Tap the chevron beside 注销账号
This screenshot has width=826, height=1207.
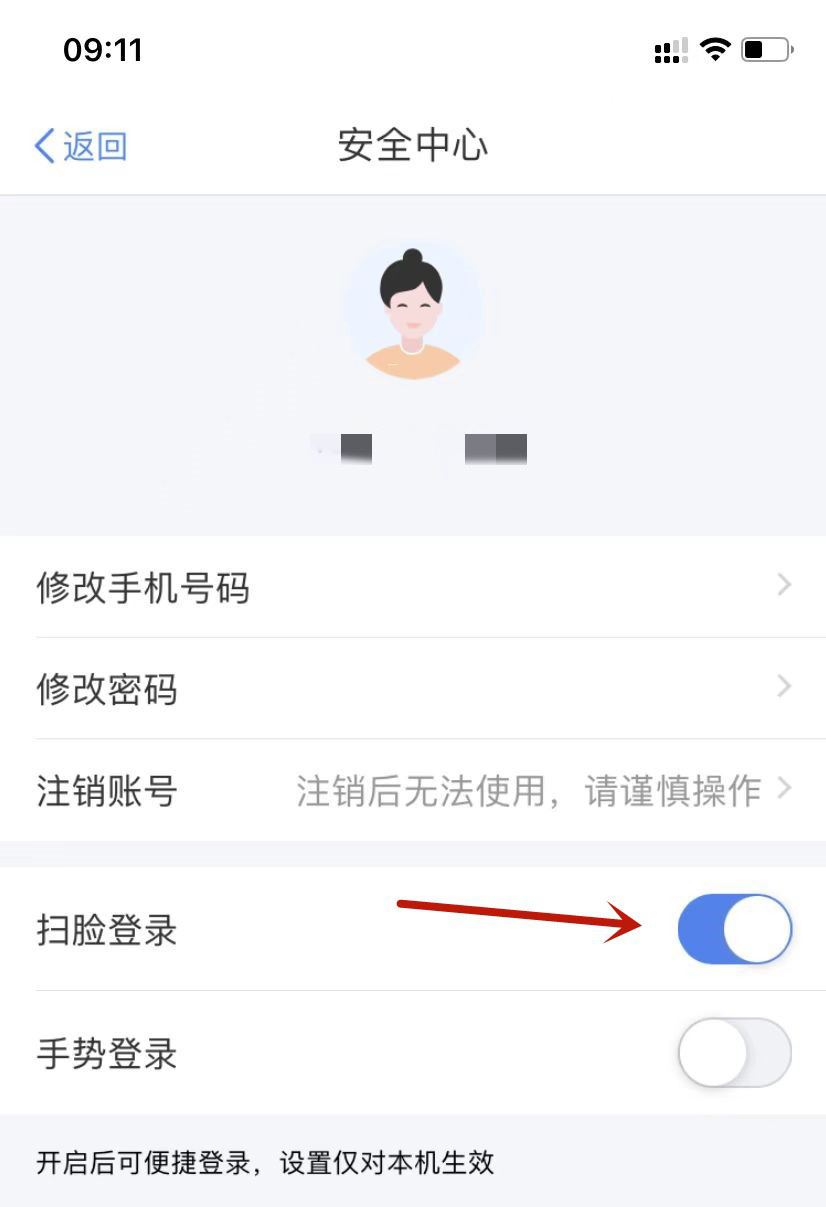coord(790,790)
